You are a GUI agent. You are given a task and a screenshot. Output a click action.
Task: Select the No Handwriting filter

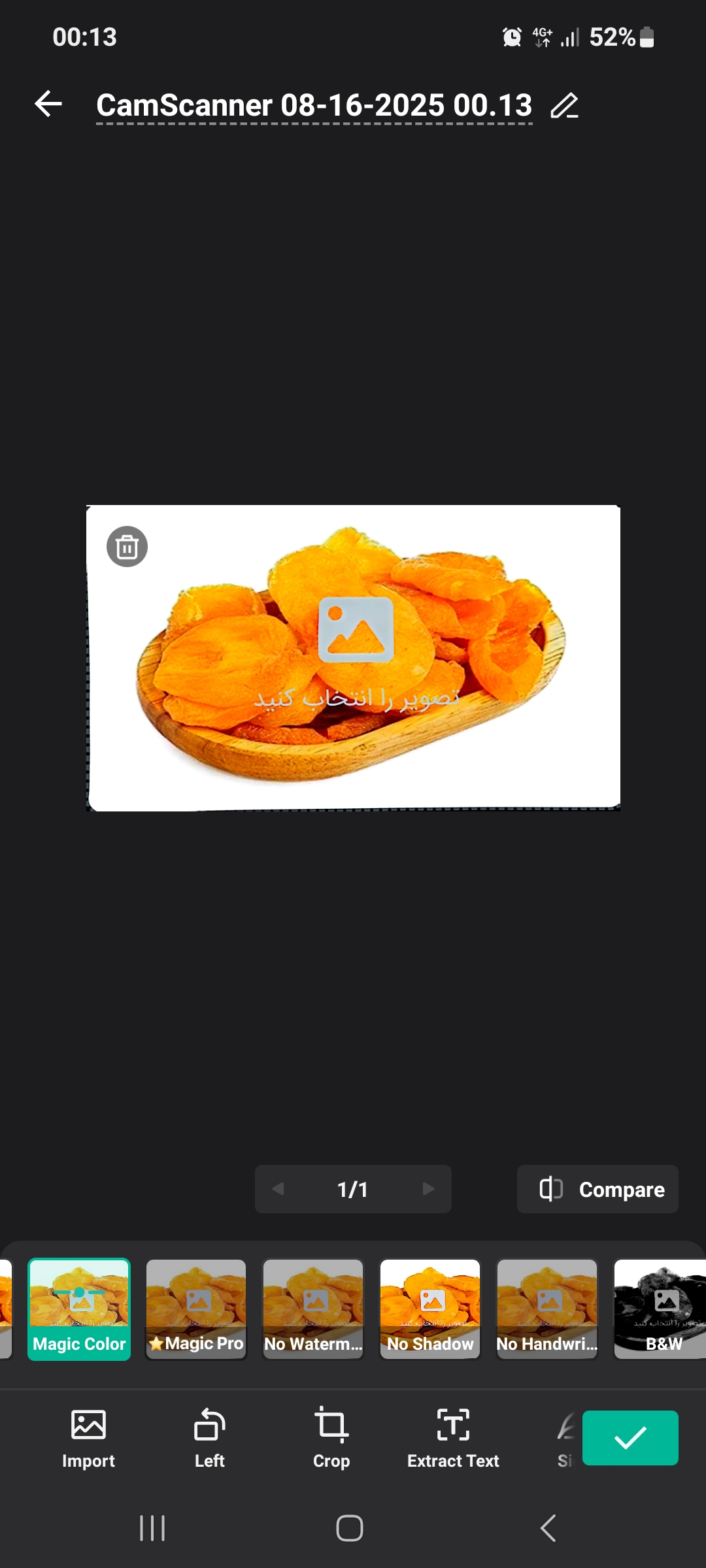547,1309
